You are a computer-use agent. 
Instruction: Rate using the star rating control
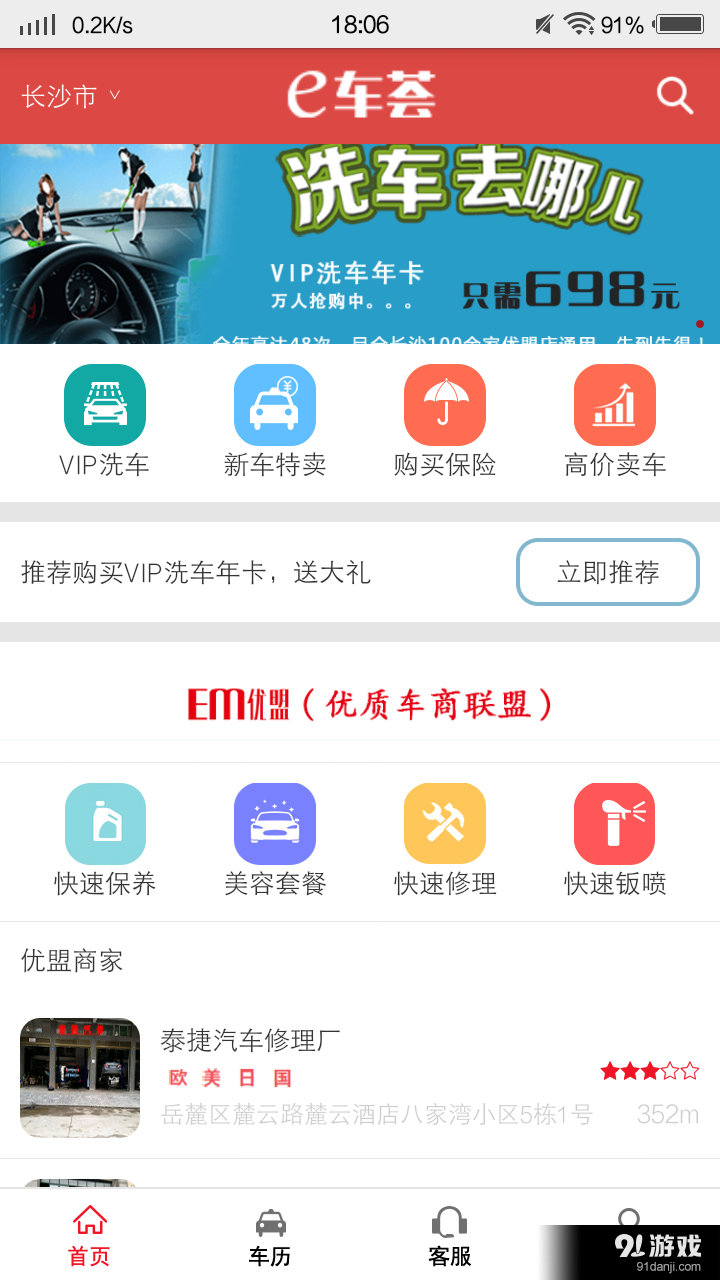click(x=648, y=1069)
